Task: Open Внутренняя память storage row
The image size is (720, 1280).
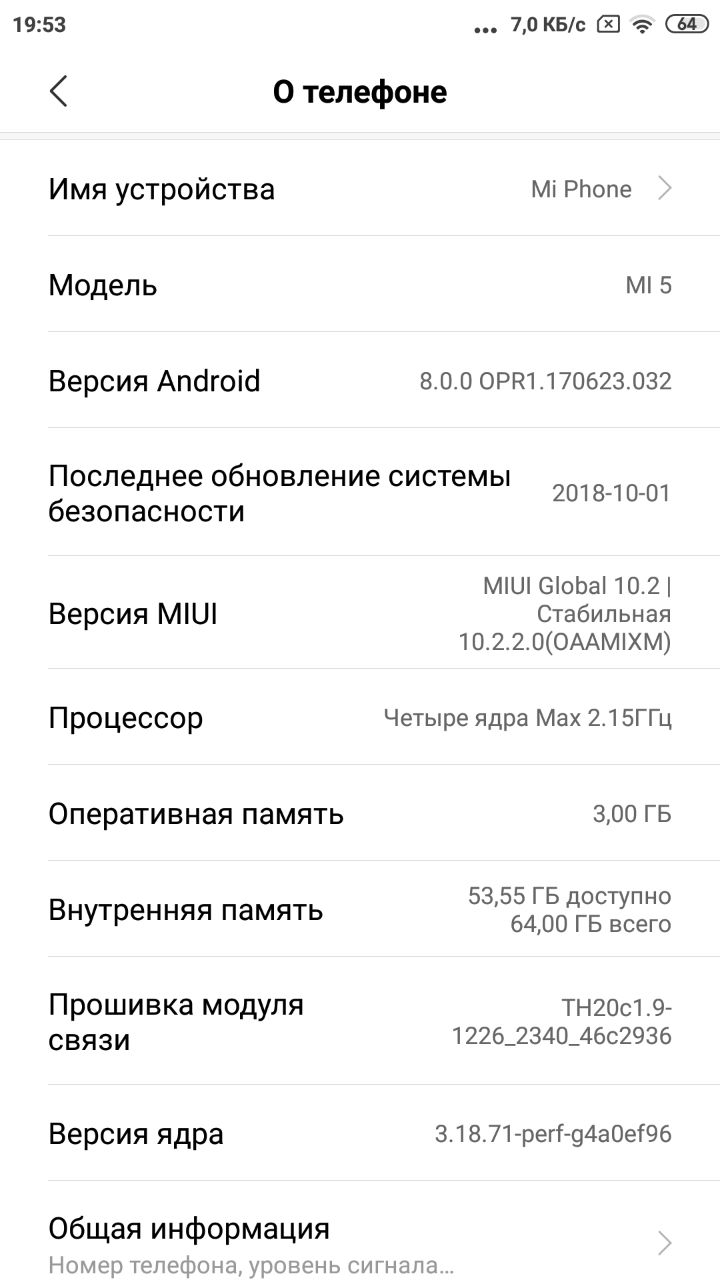Action: click(360, 910)
